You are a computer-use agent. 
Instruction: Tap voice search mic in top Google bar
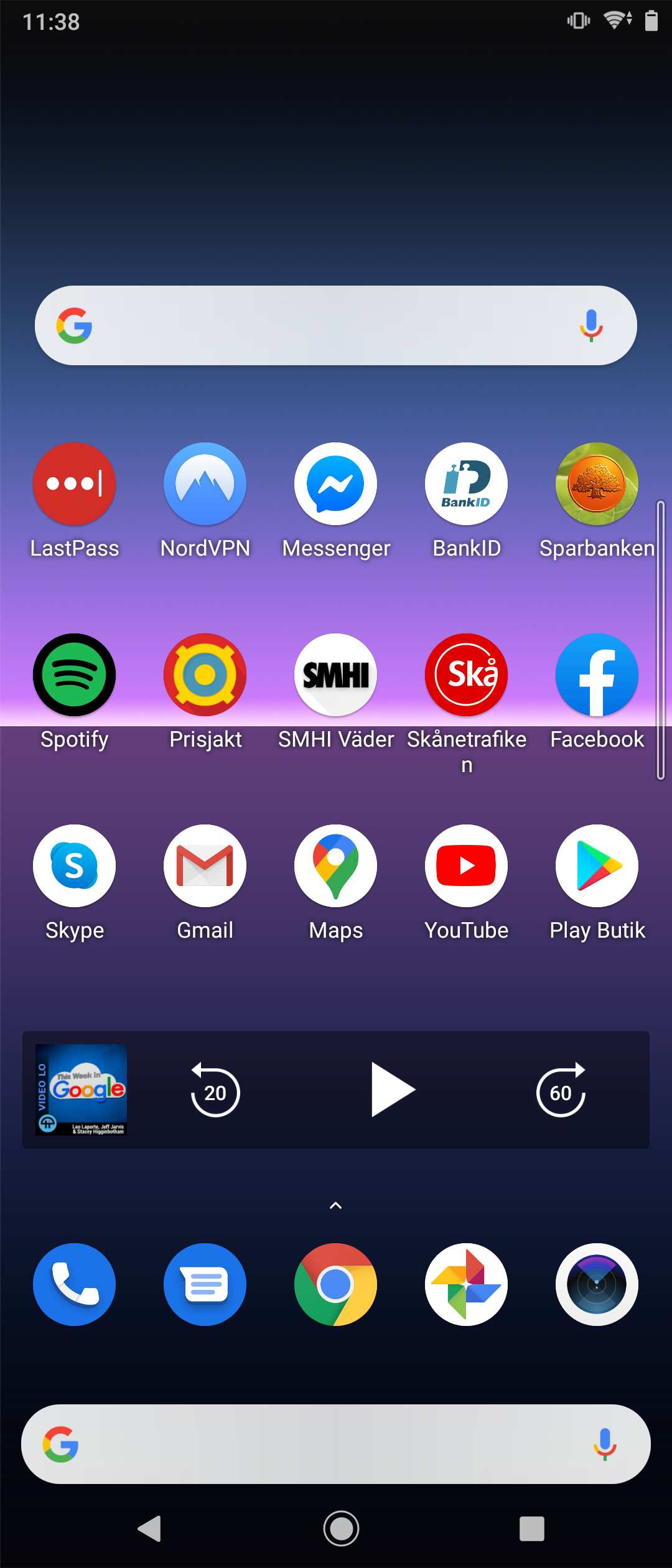pos(591,325)
